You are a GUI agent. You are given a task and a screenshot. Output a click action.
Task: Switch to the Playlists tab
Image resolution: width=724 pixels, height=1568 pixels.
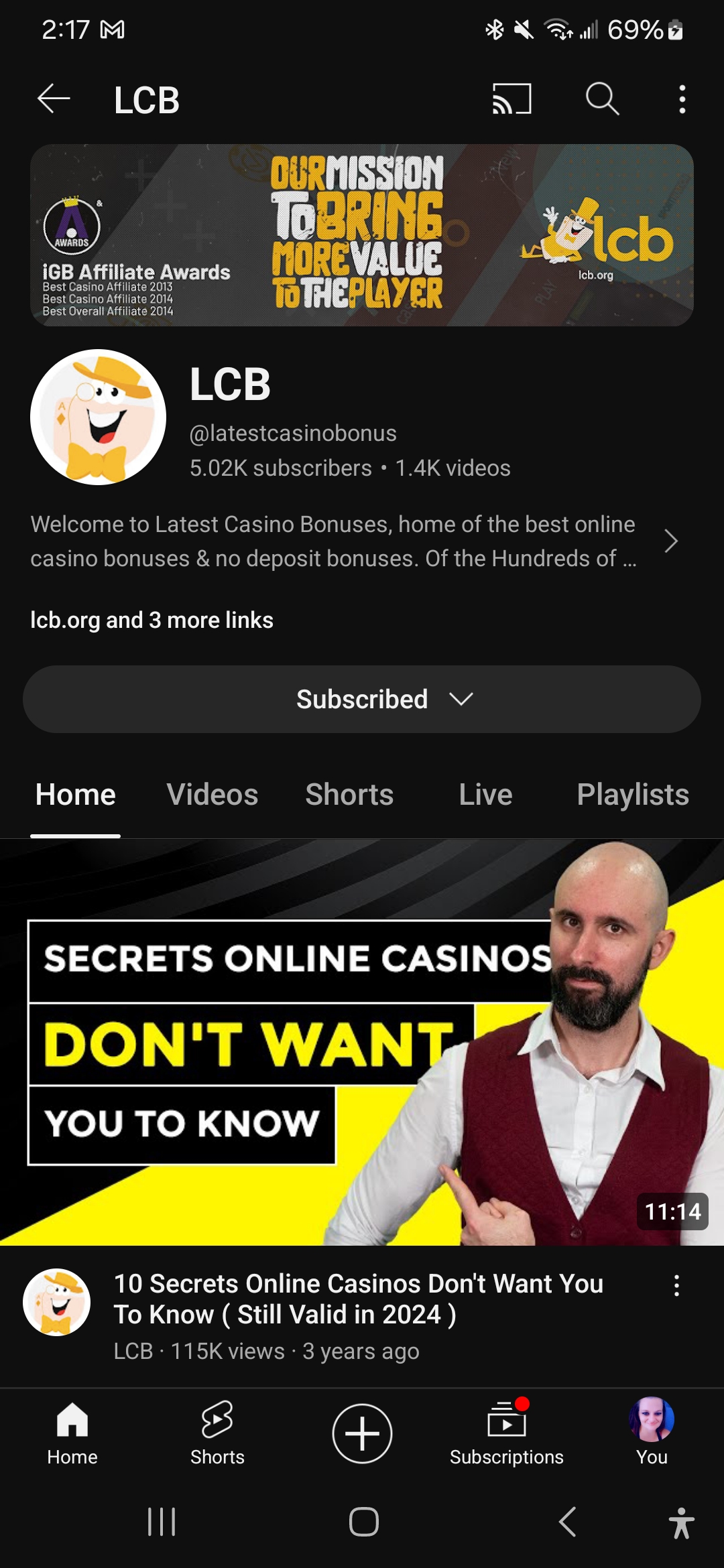[x=632, y=795]
